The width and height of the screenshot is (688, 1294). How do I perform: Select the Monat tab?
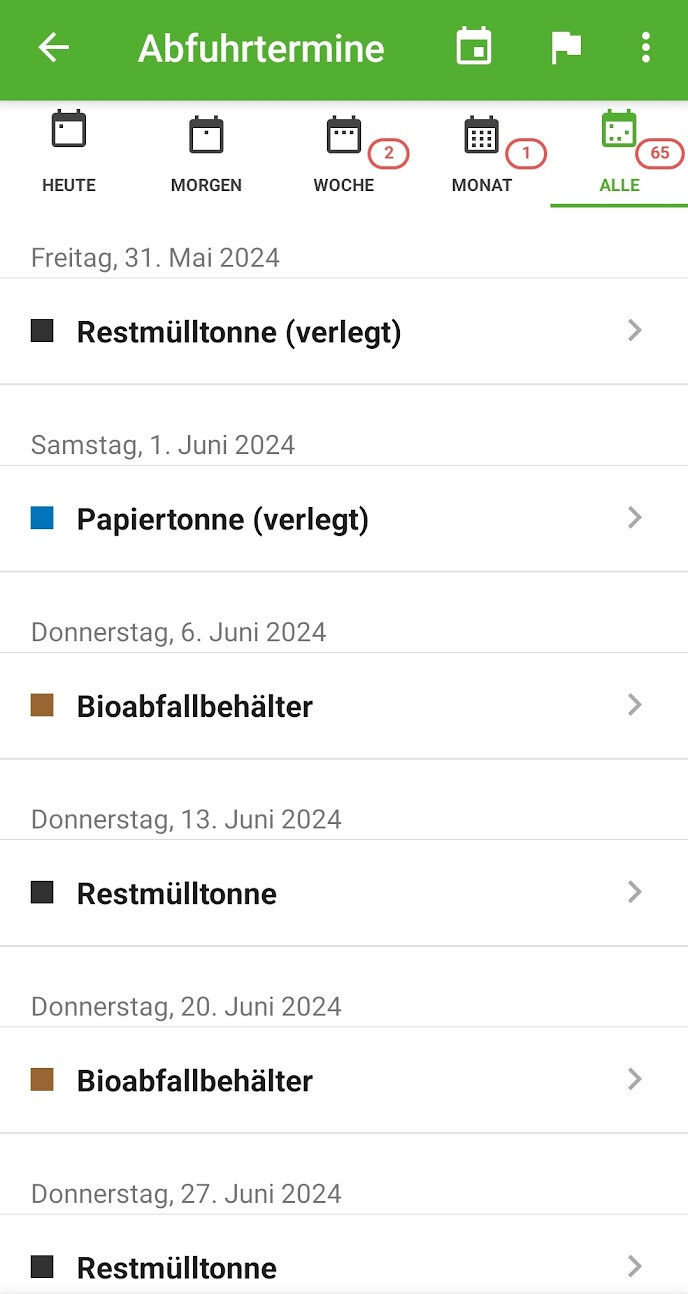(482, 154)
